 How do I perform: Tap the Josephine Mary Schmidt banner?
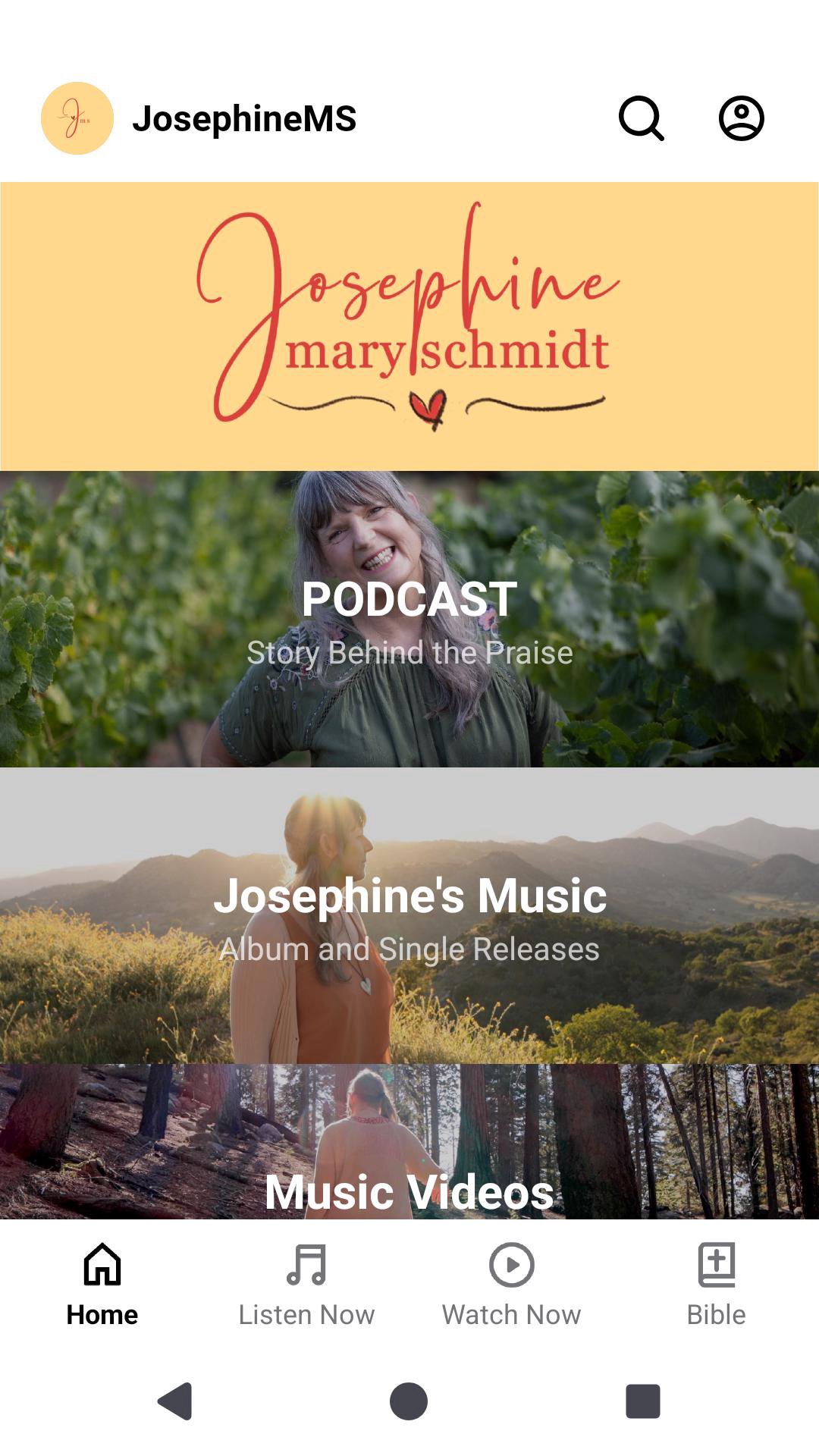click(x=409, y=326)
